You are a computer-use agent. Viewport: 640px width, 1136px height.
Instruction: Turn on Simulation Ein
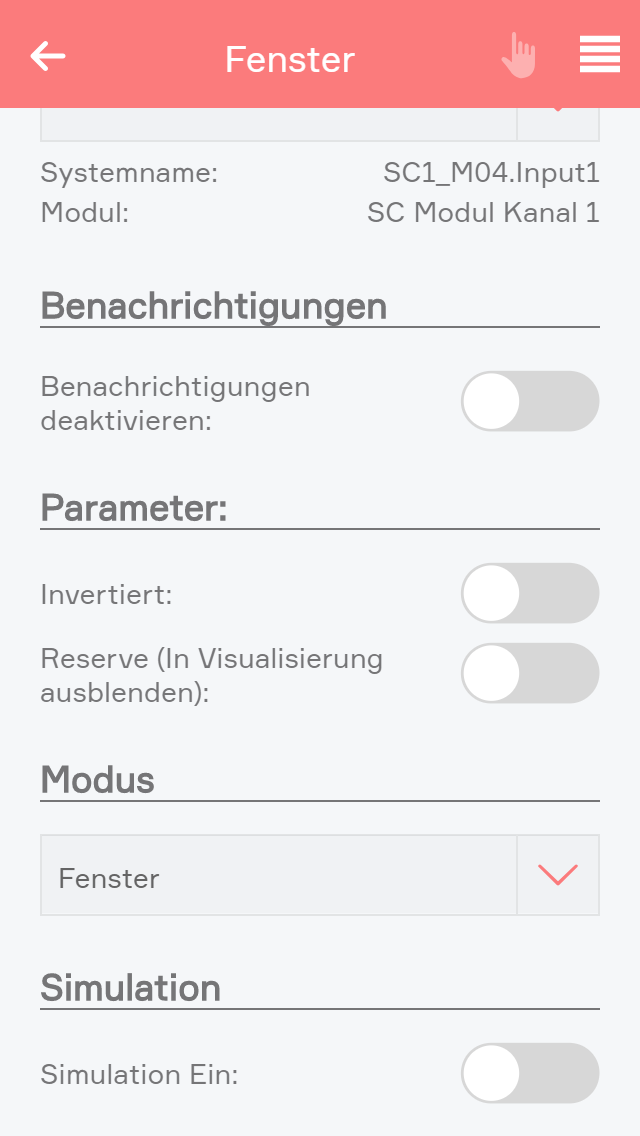[x=529, y=1073]
